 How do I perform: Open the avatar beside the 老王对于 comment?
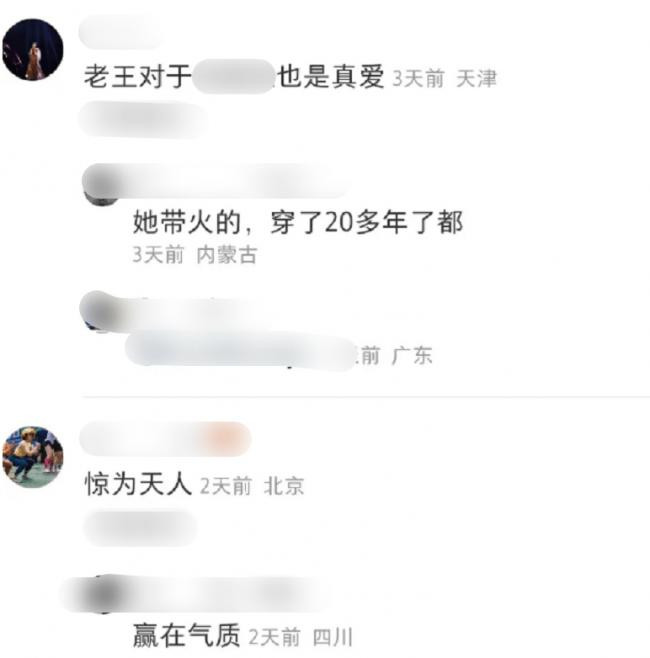pos(32,50)
